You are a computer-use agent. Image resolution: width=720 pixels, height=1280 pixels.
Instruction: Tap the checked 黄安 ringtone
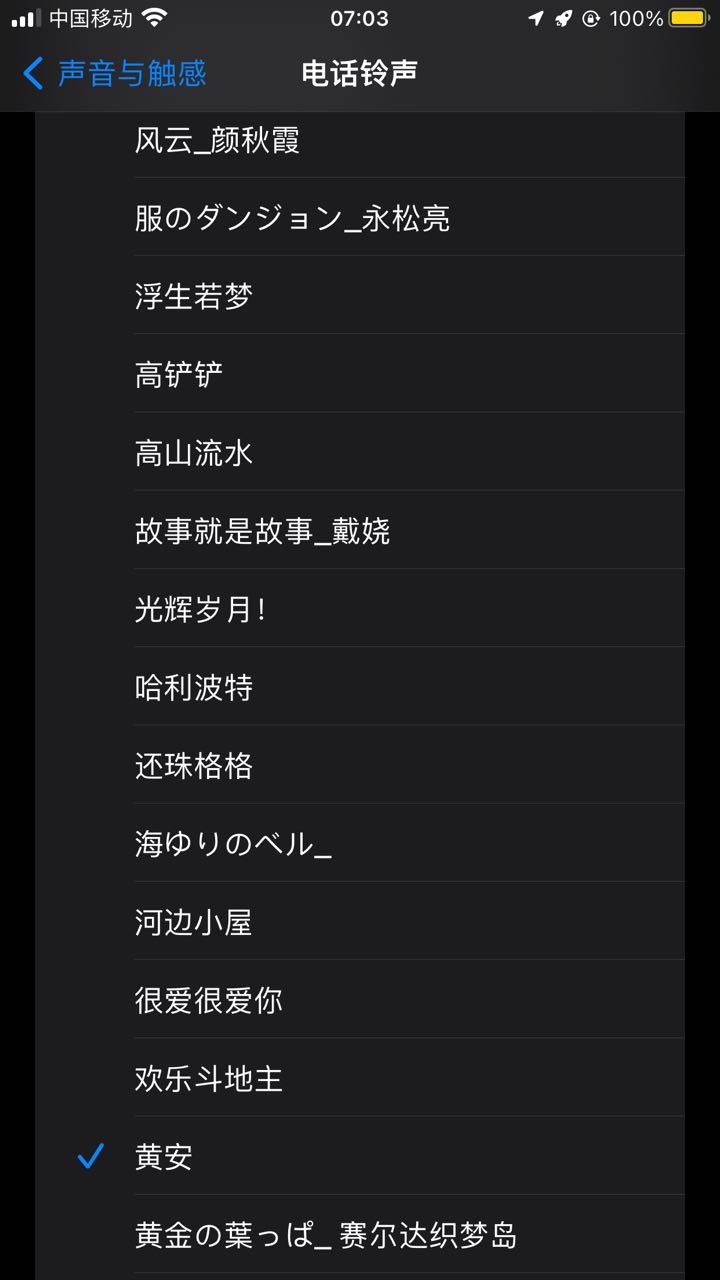click(360, 1155)
